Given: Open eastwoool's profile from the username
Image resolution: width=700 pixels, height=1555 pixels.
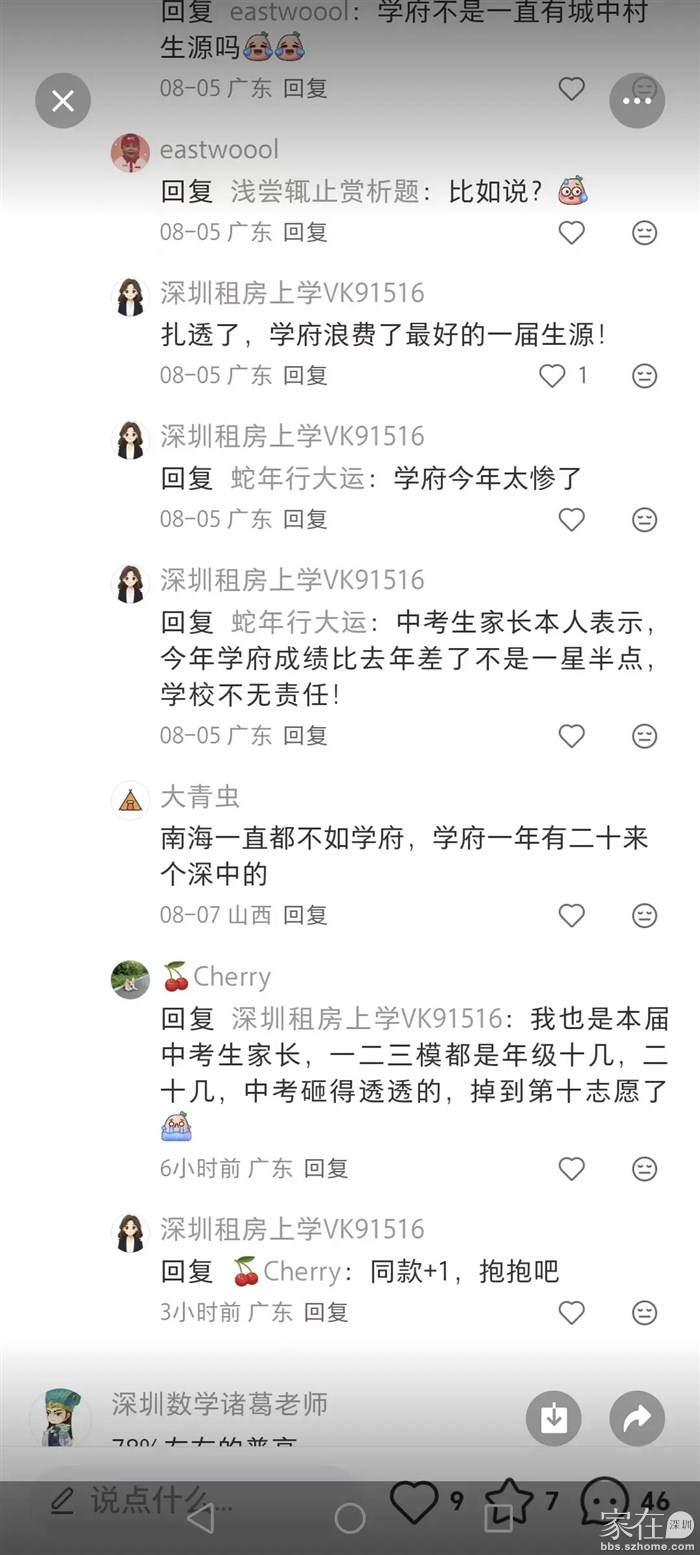Looking at the screenshot, I should tap(219, 150).
